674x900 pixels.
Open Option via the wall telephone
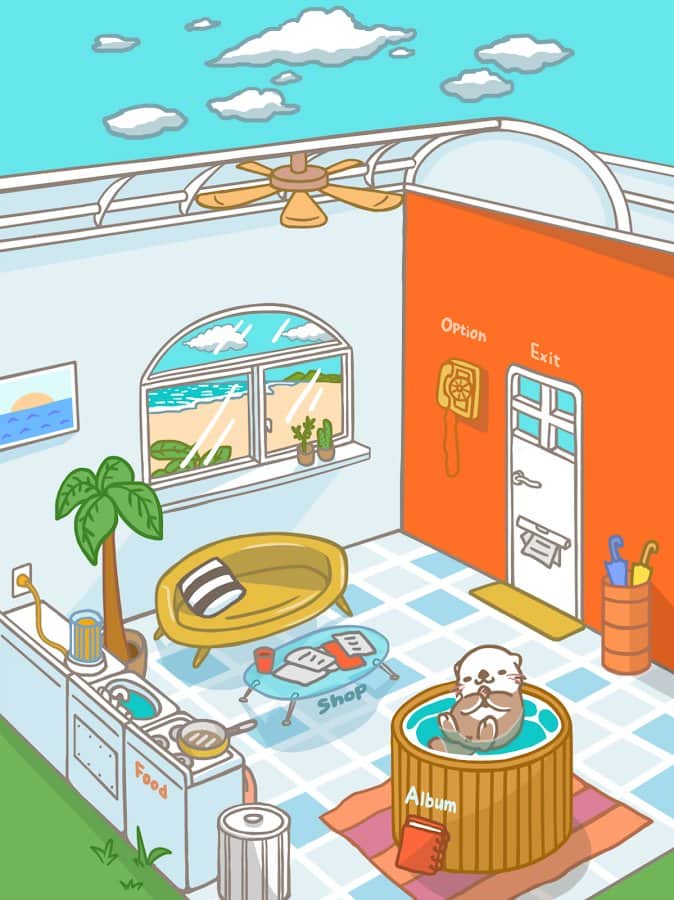(458, 387)
